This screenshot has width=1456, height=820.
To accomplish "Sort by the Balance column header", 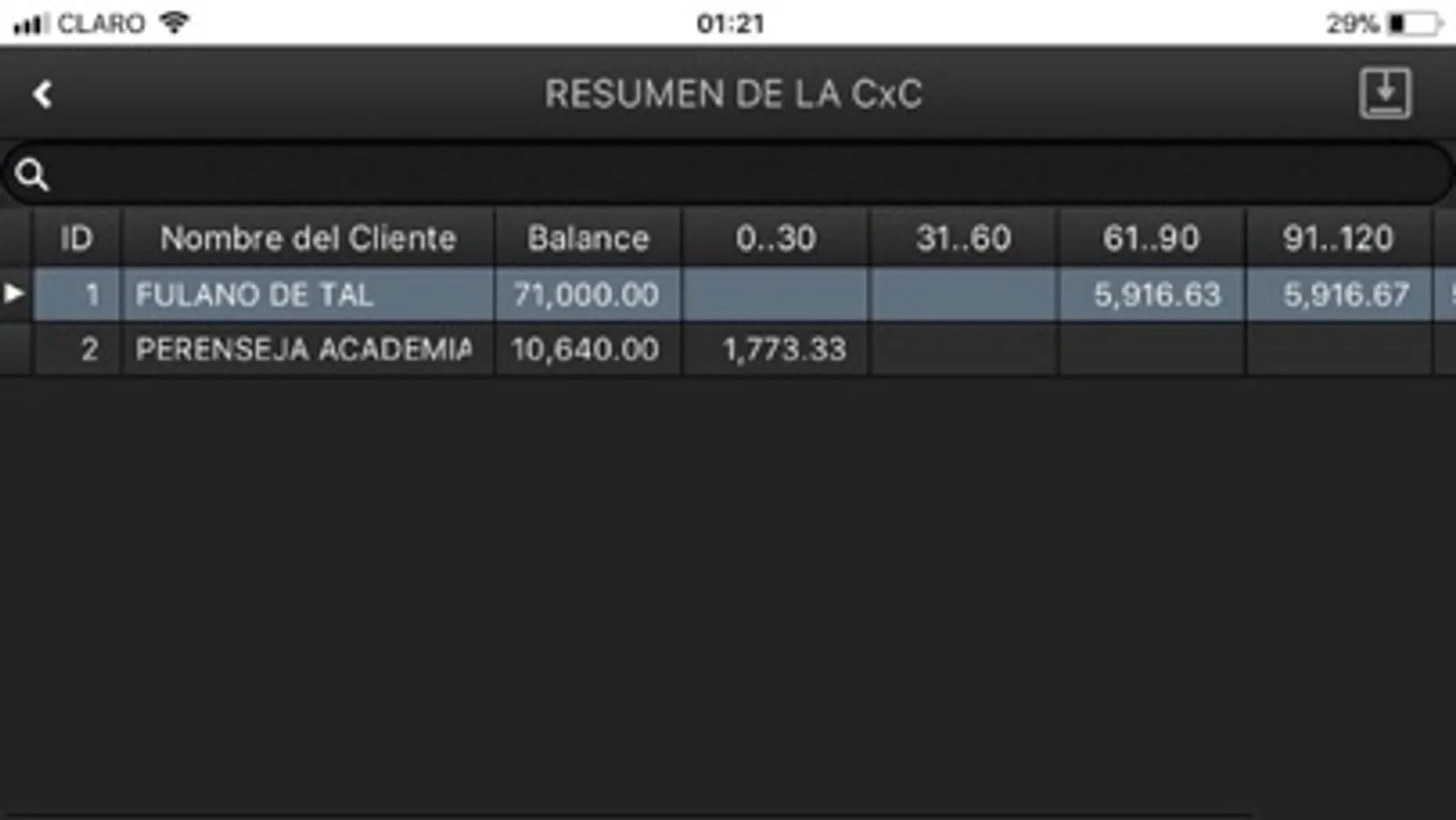I will pos(588,239).
